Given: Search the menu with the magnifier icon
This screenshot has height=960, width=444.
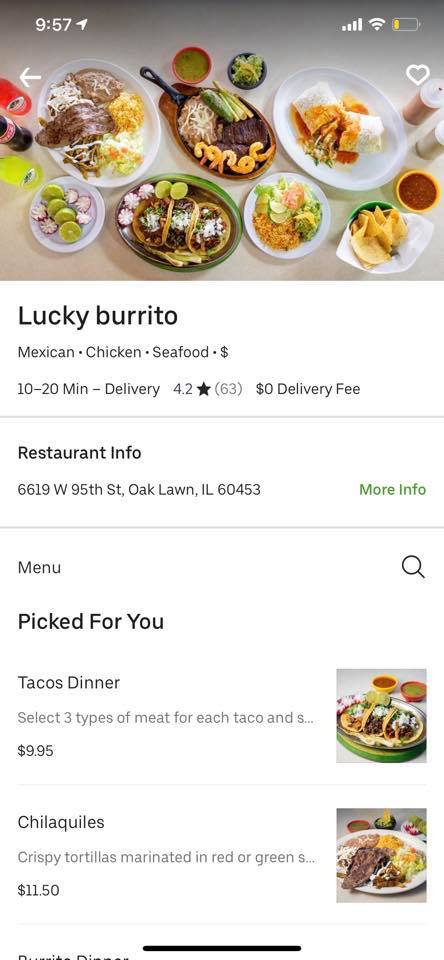Looking at the screenshot, I should pyautogui.click(x=413, y=567).
